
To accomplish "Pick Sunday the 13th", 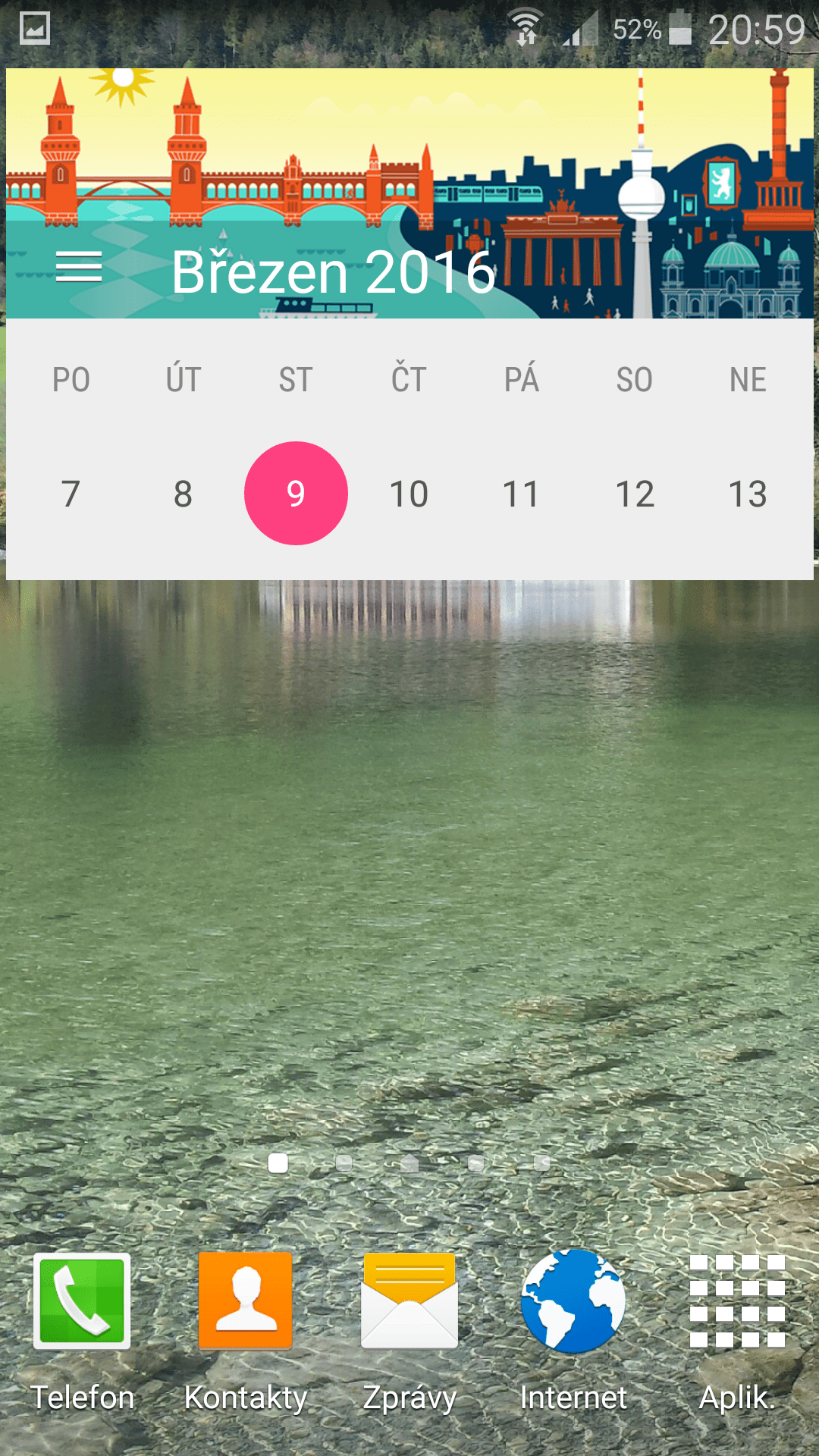I will coord(748,494).
